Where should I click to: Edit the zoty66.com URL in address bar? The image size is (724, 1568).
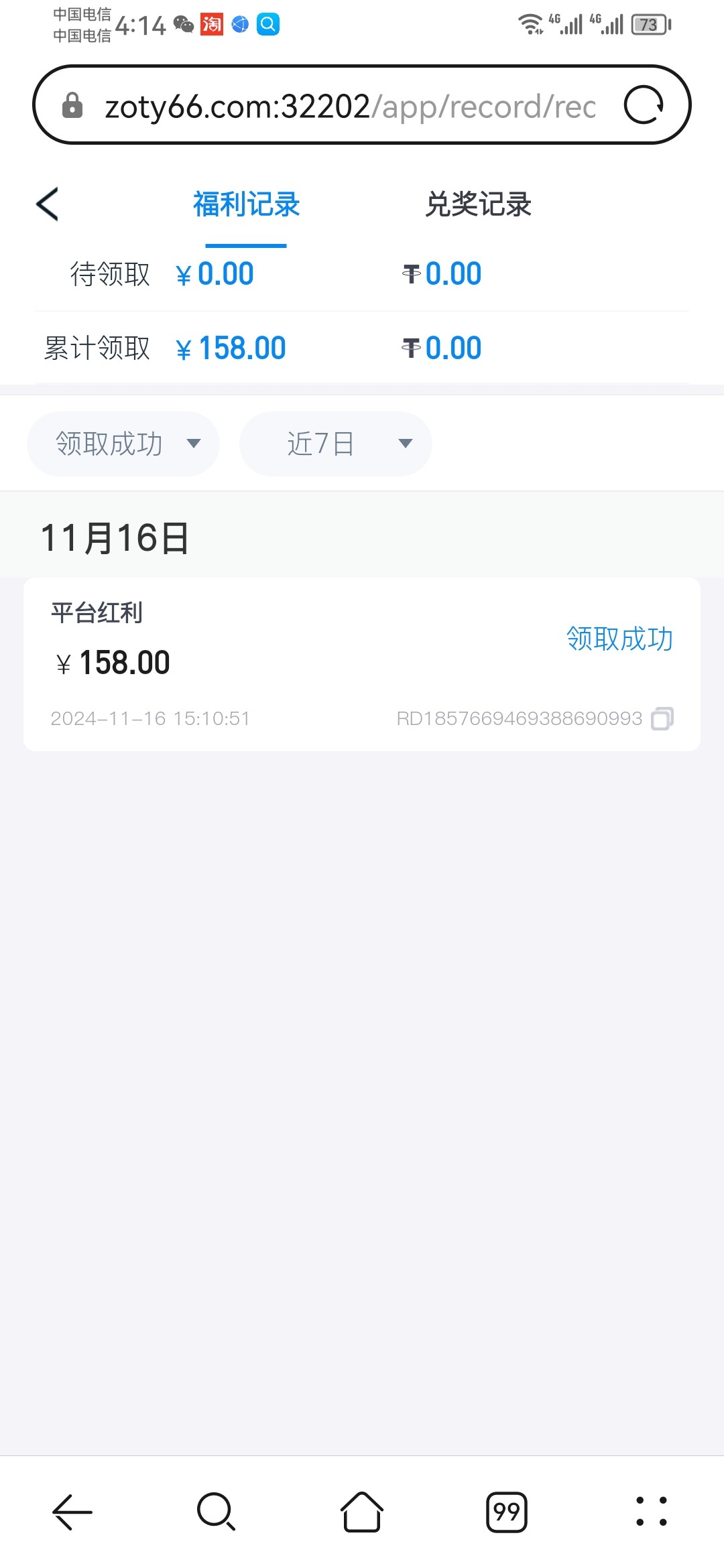(349, 106)
